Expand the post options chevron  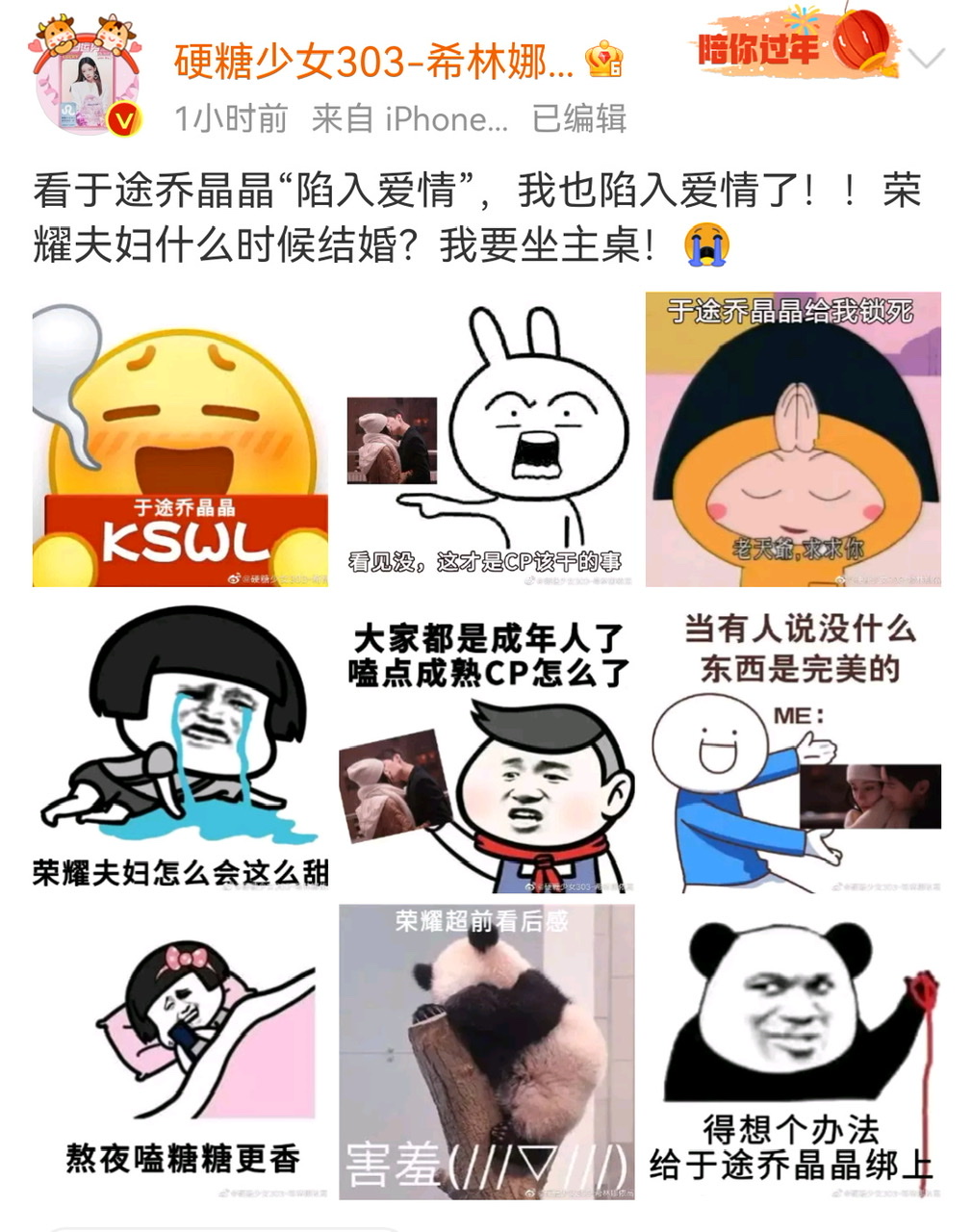(x=927, y=60)
